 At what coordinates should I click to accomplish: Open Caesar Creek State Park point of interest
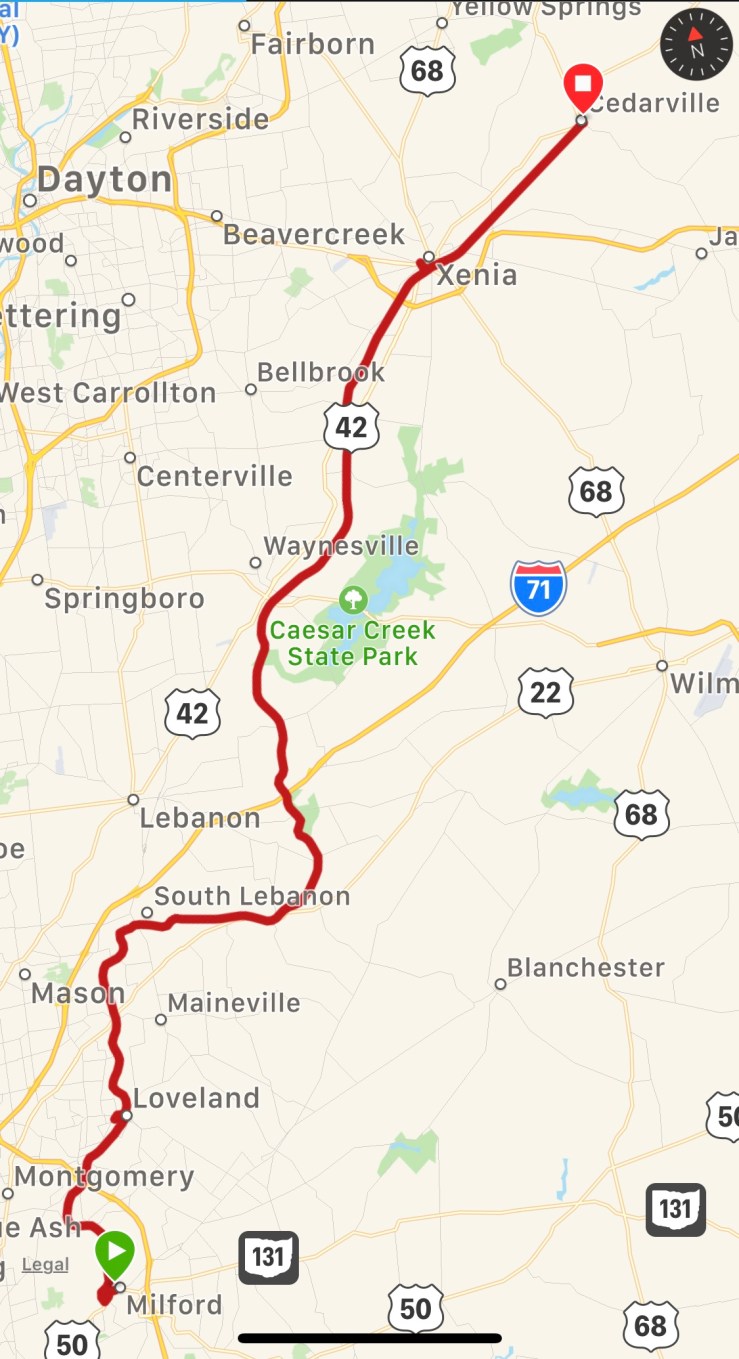(x=352, y=600)
